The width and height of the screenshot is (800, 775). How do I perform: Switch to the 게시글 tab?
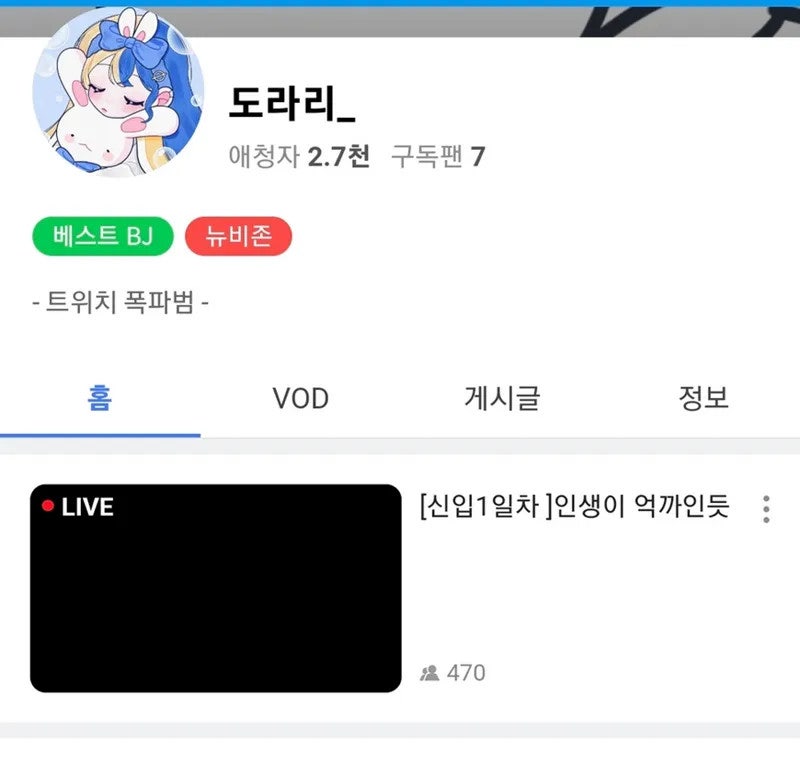click(502, 399)
